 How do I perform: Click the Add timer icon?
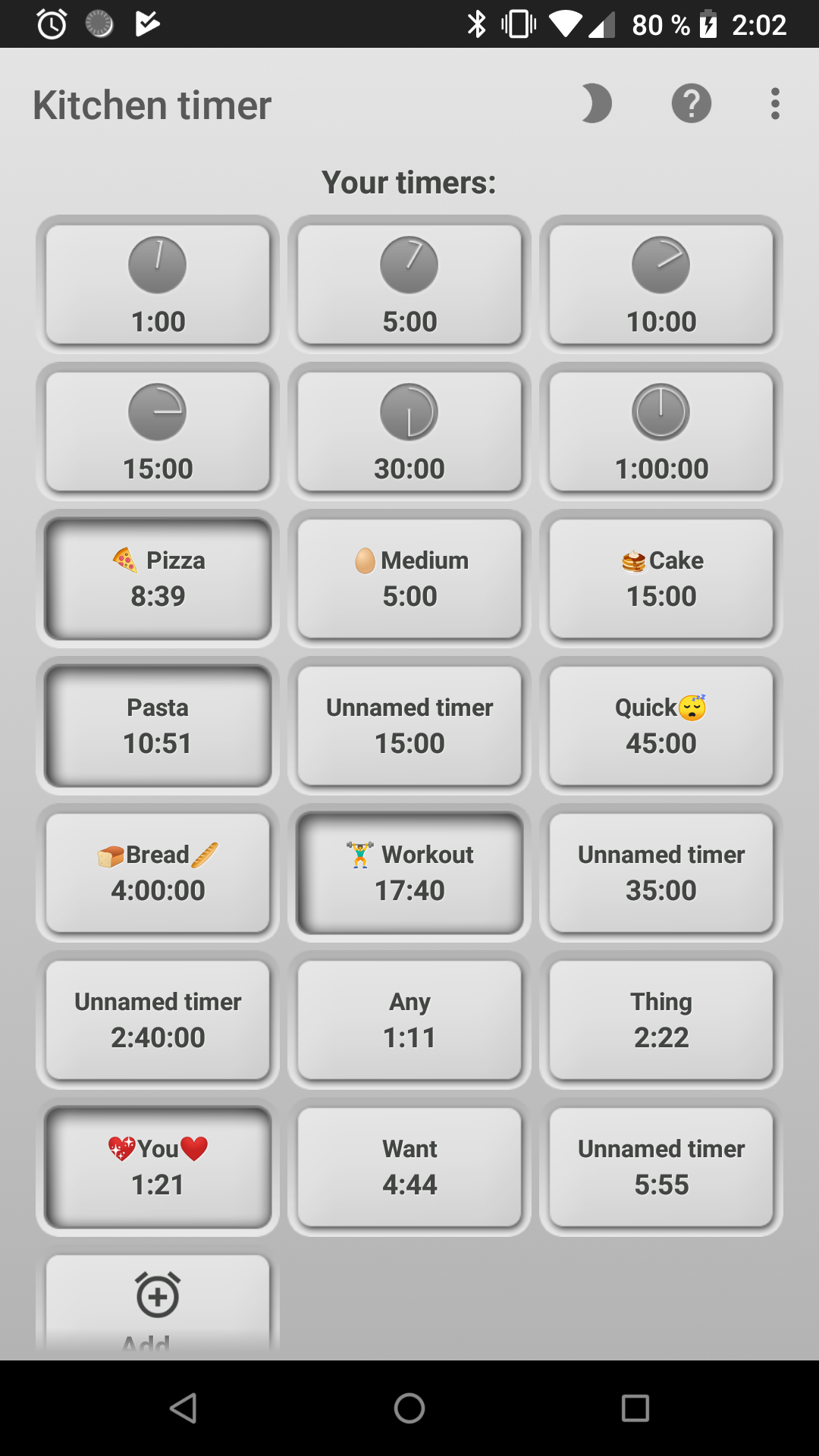pos(157,1297)
